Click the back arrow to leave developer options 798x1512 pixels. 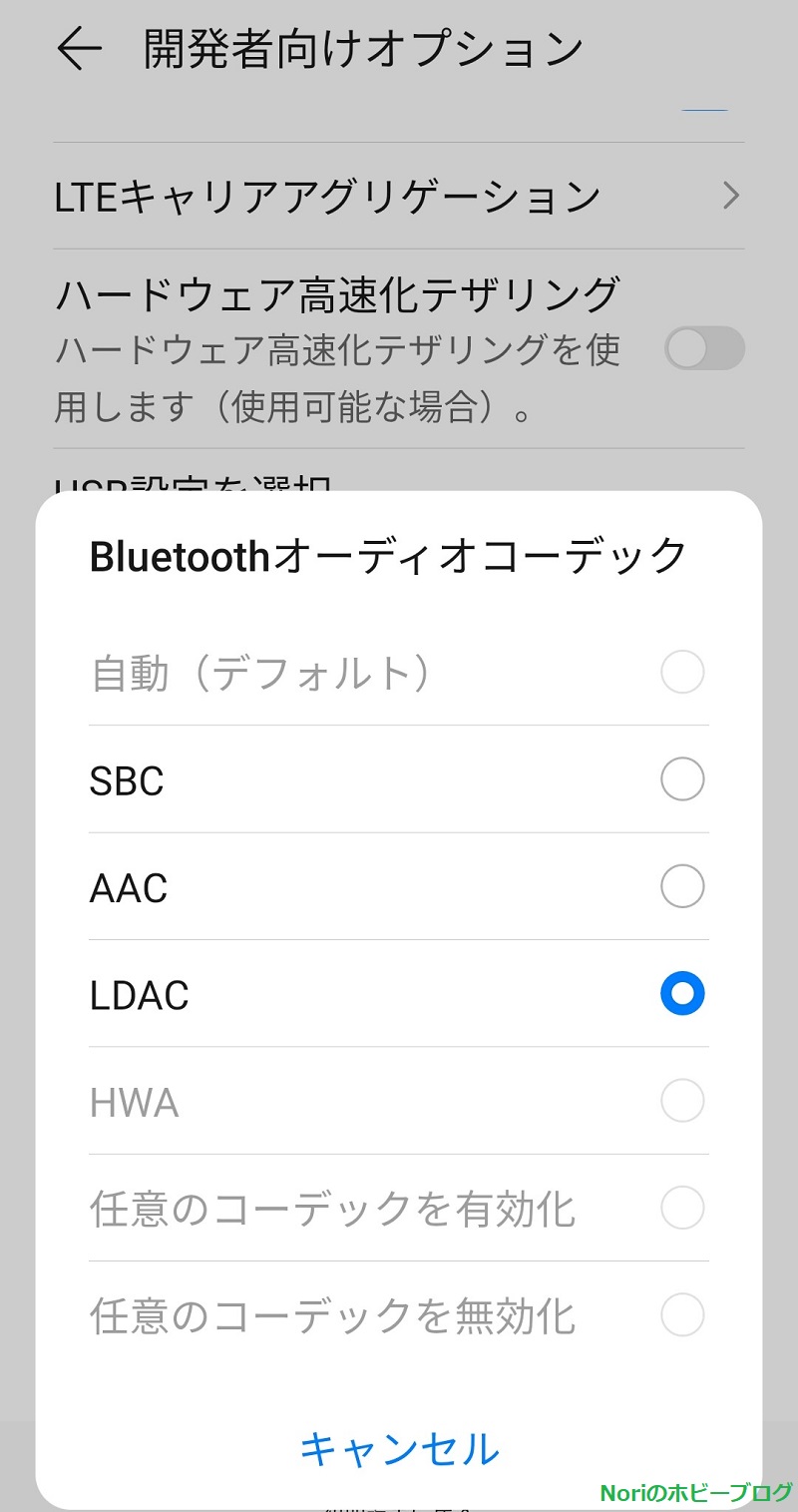point(78,47)
